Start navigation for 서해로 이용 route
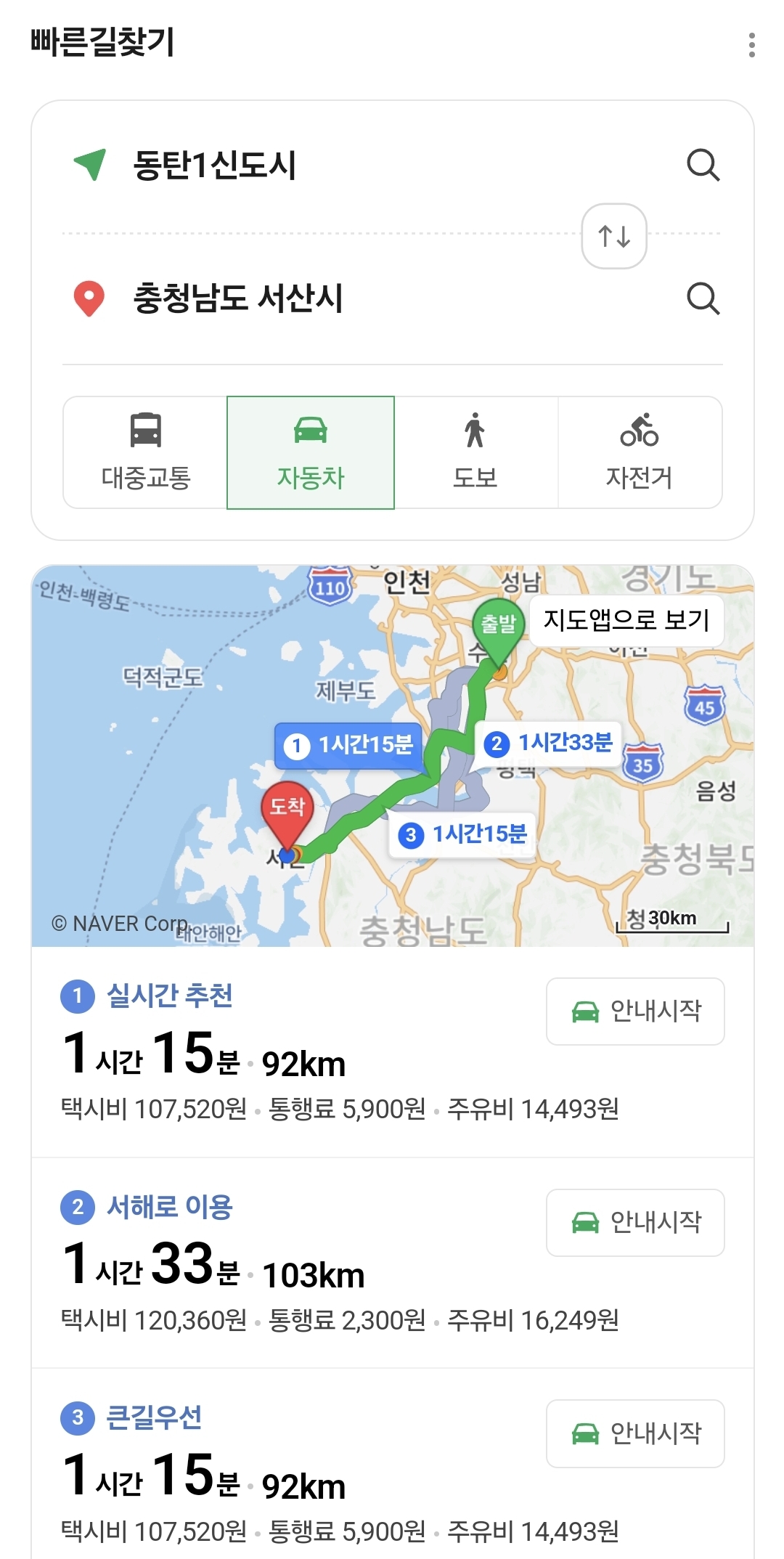The height and width of the screenshot is (1559, 784). point(635,1223)
